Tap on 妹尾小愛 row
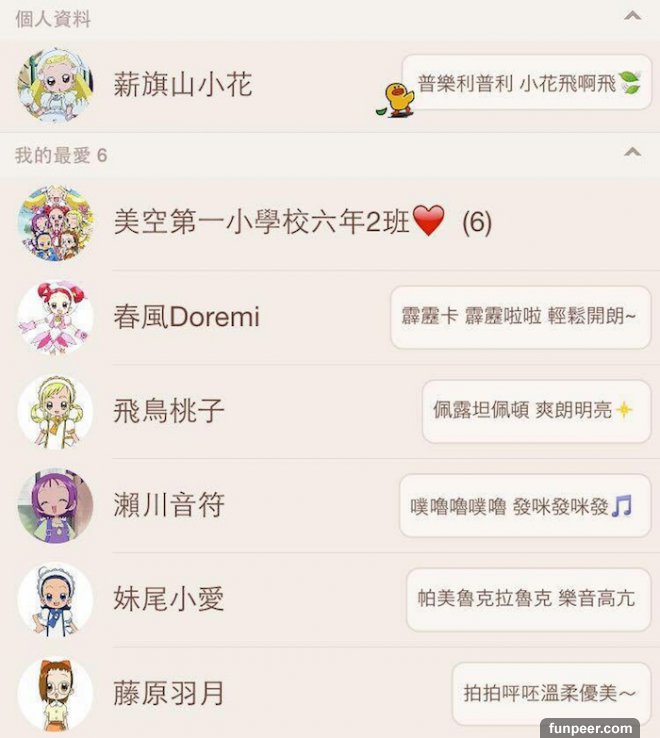This screenshot has width=660, height=738. tap(170, 599)
